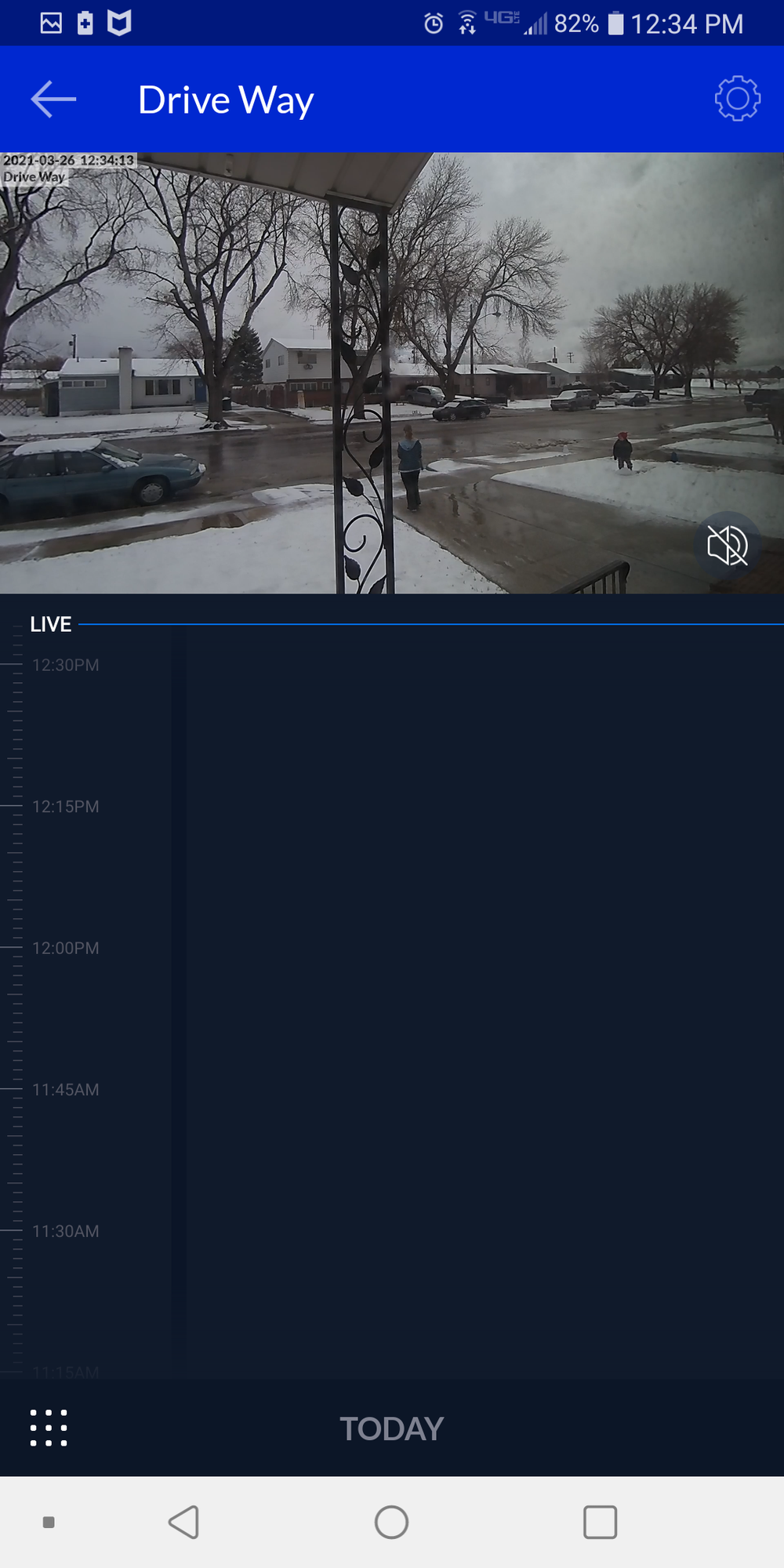Unmute the live feed audio
The width and height of the screenshot is (784, 1568).
click(727, 545)
